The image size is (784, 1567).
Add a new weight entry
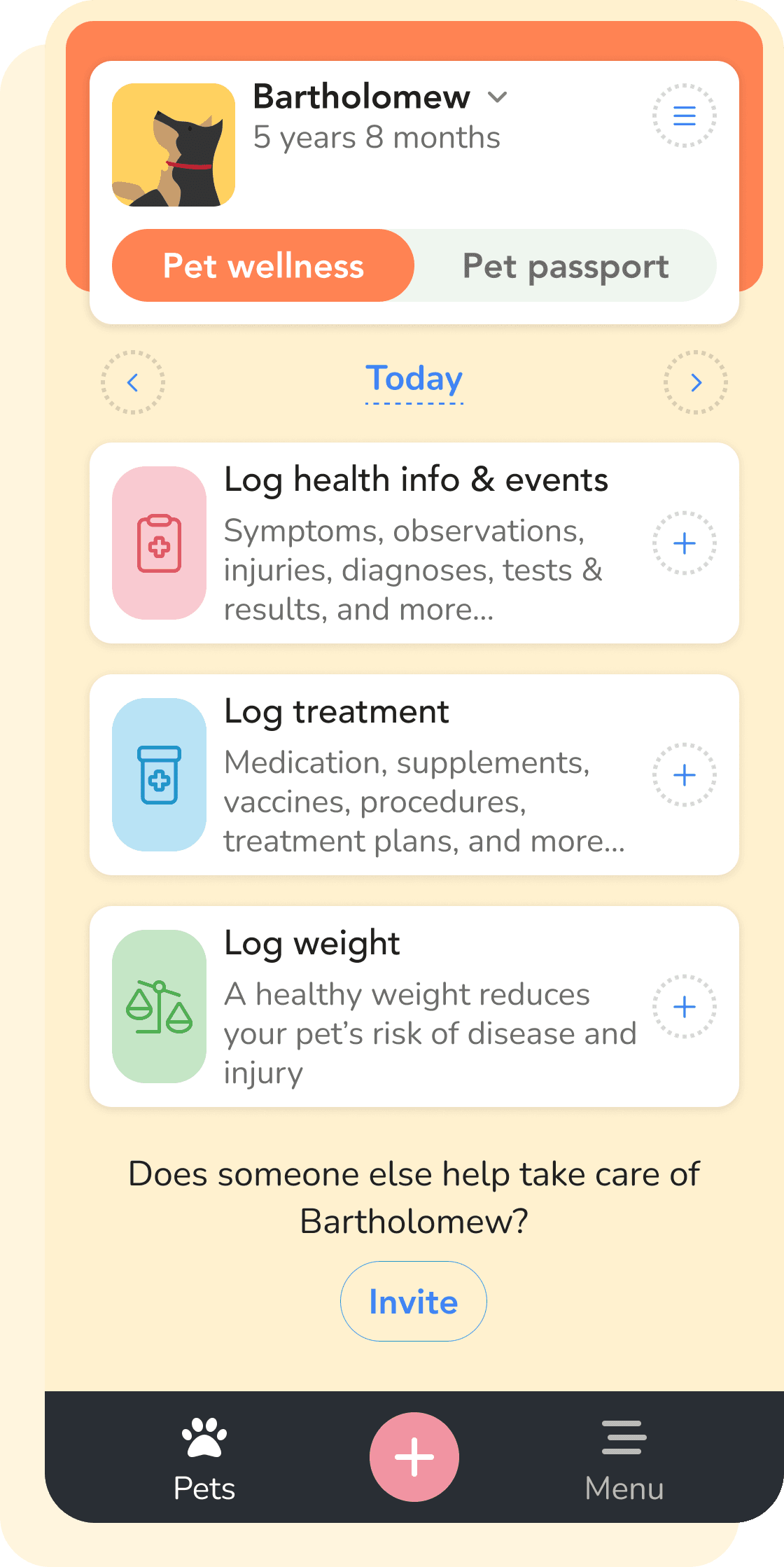point(685,1007)
